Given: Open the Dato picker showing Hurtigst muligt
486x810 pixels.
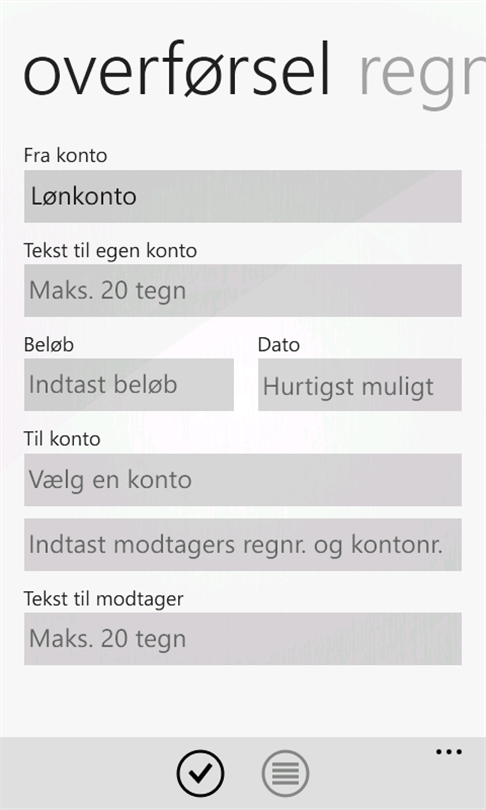Looking at the screenshot, I should [x=359, y=385].
